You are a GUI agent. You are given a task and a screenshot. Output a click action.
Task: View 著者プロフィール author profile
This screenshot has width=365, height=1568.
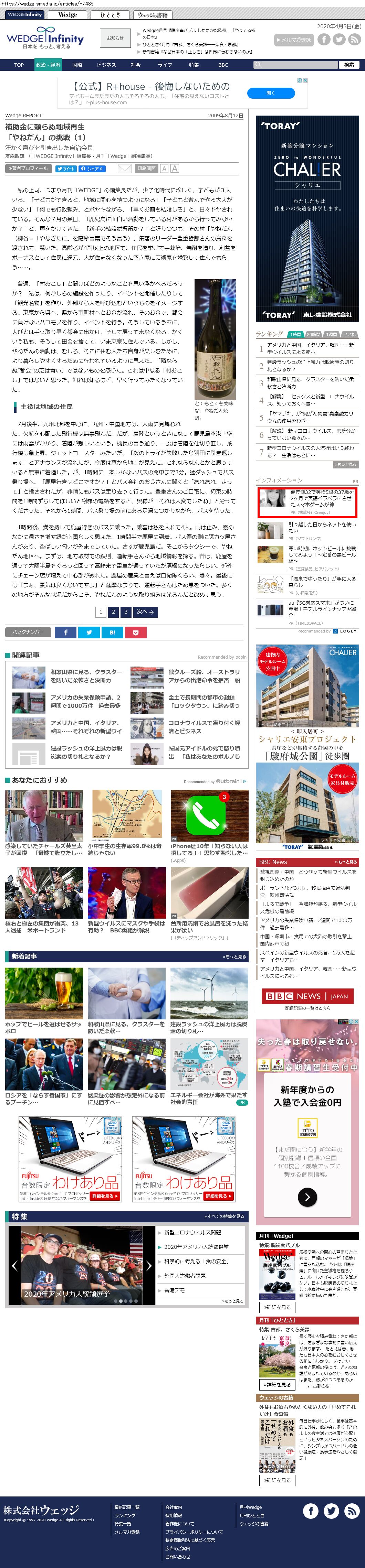pyautogui.click(x=29, y=169)
